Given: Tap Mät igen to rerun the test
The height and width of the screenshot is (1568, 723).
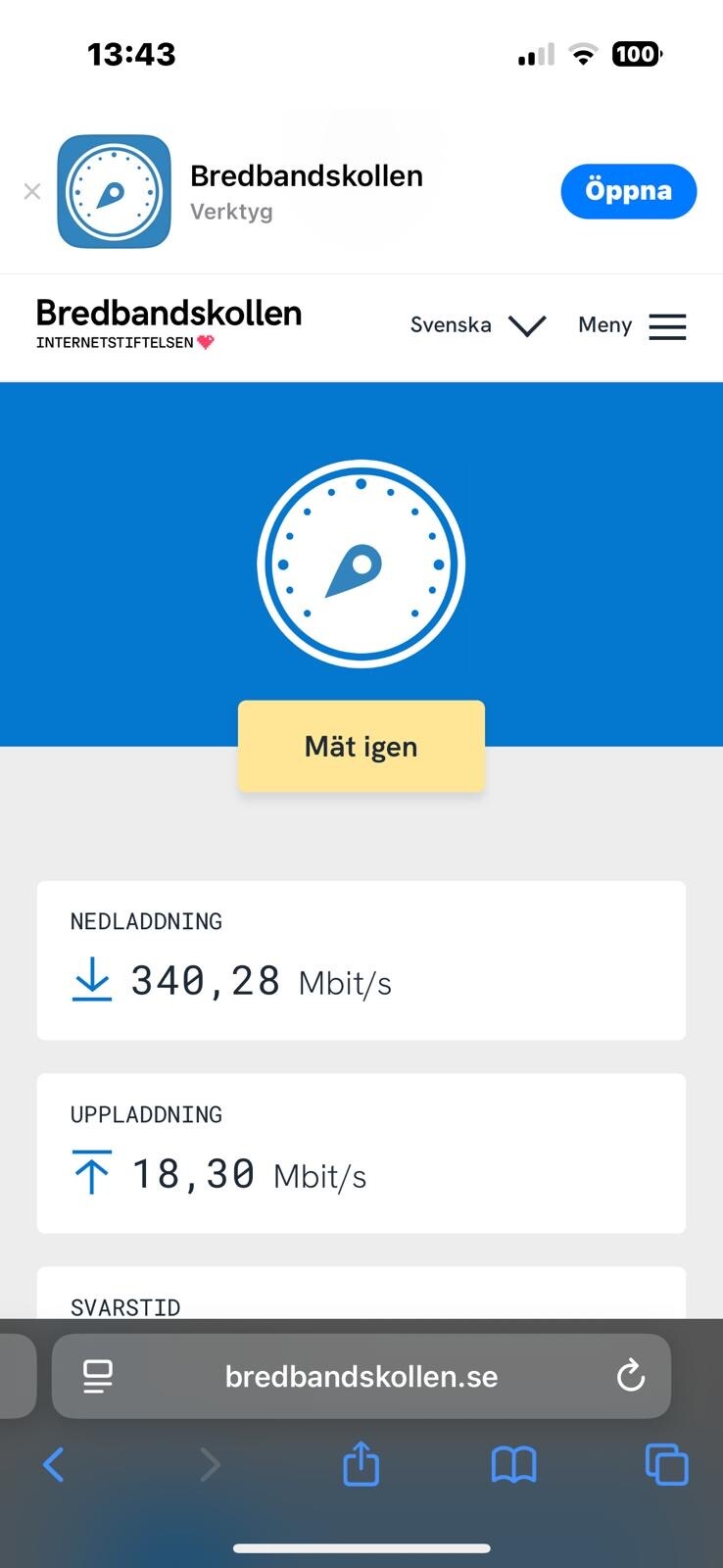Looking at the screenshot, I should [361, 747].
